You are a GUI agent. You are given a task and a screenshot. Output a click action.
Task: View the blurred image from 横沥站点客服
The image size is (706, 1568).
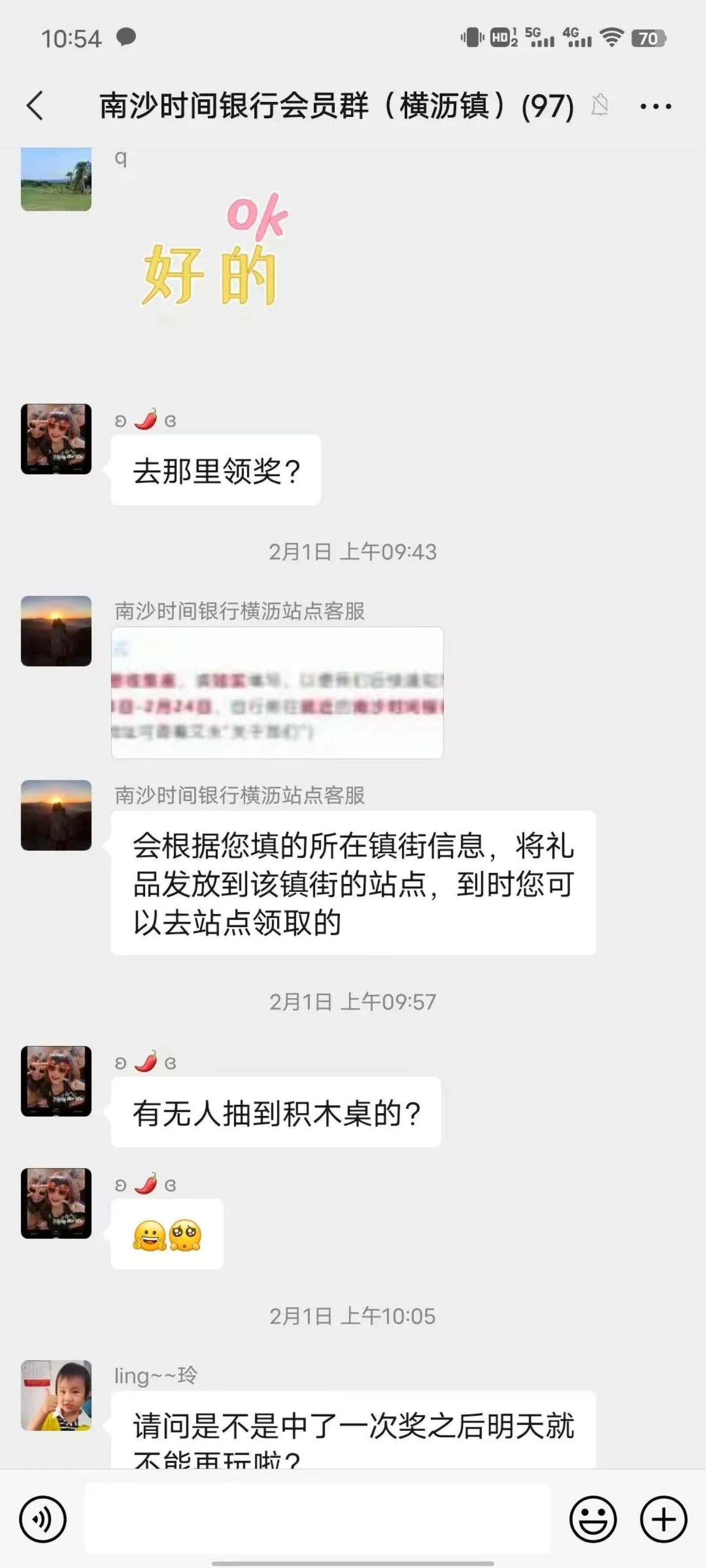coord(277,692)
